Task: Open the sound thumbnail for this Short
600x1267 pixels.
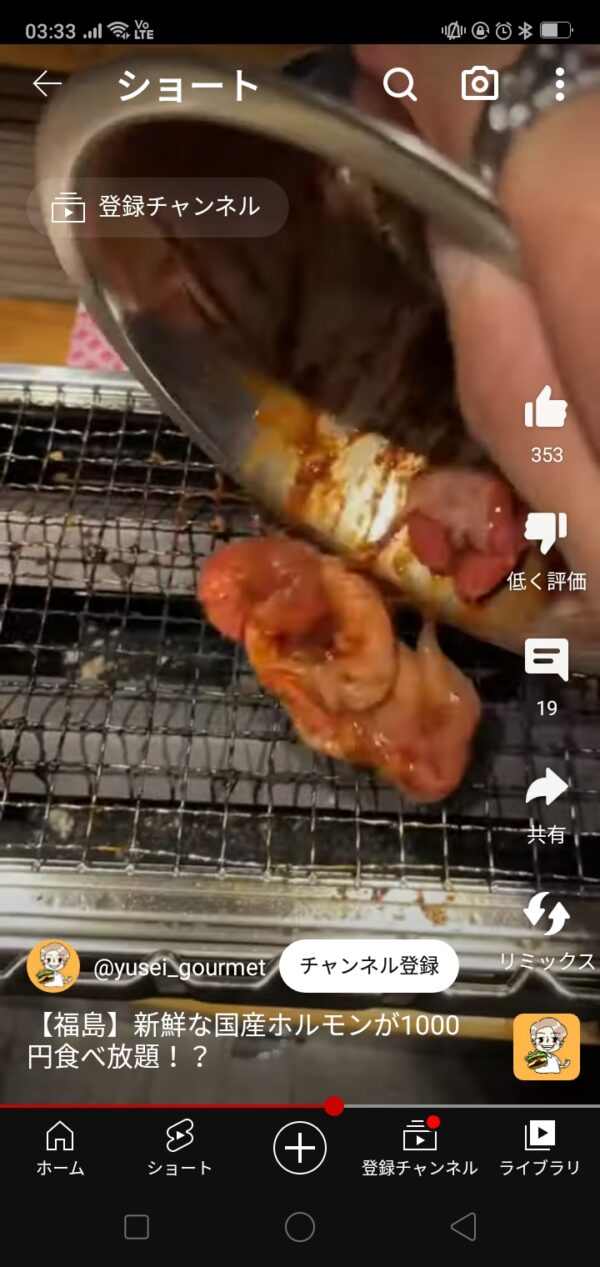Action: click(x=546, y=1046)
